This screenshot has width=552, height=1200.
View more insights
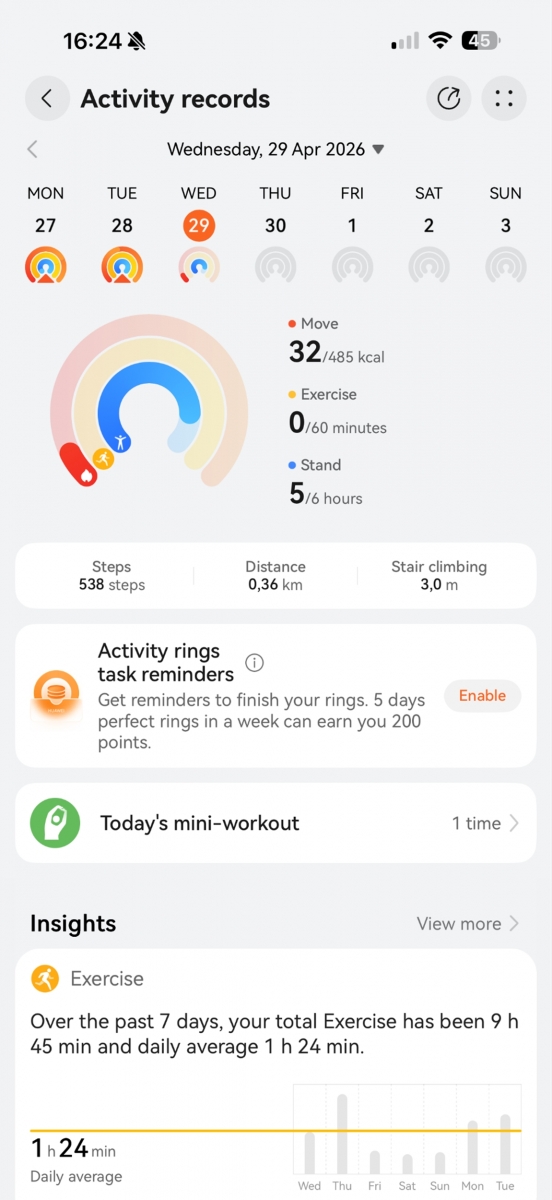pyautogui.click(x=468, y=924)
